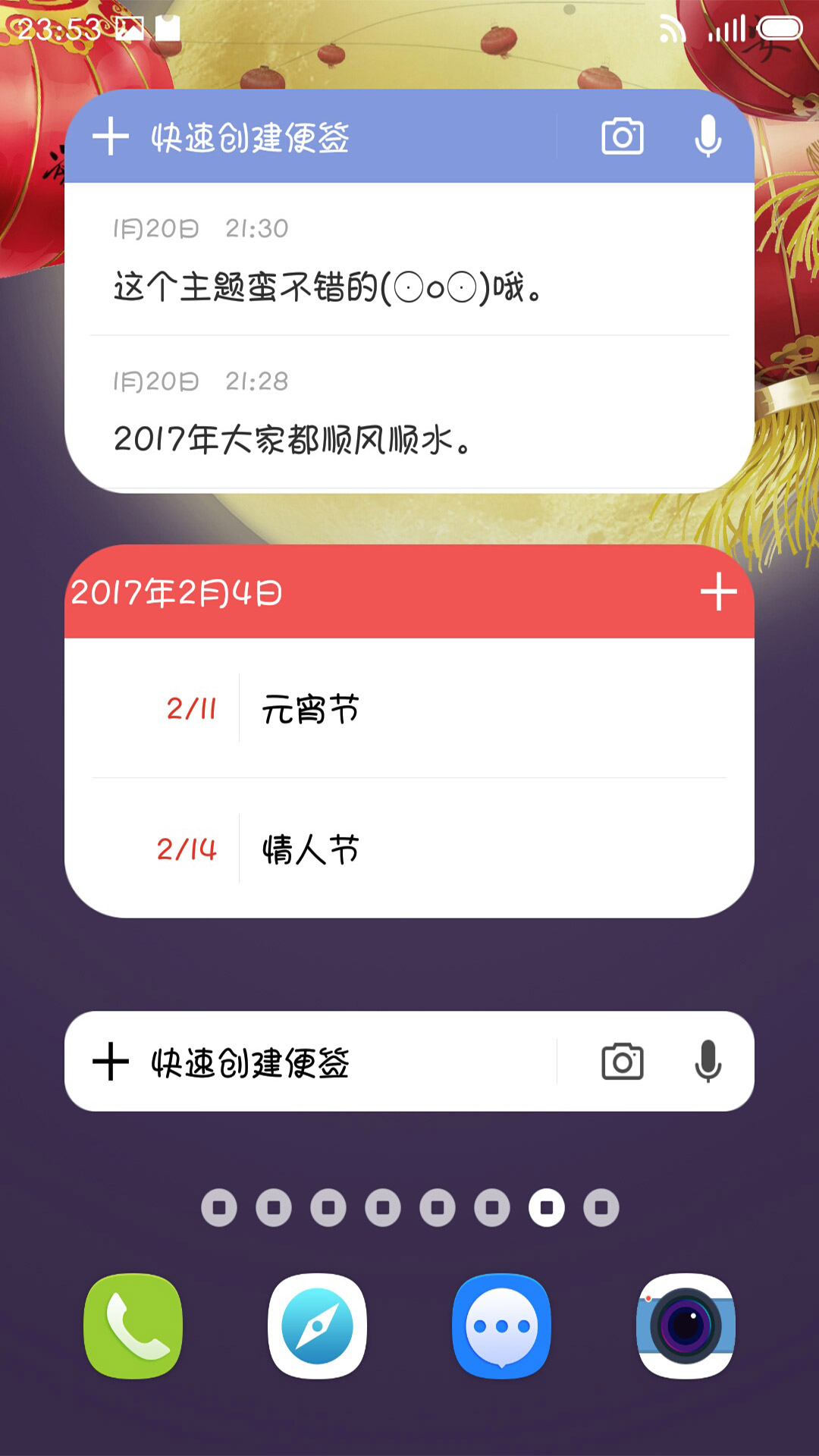Jump to the first home page dot
This screenshot has width=819, height=1456.
(x=219, y=1207)
